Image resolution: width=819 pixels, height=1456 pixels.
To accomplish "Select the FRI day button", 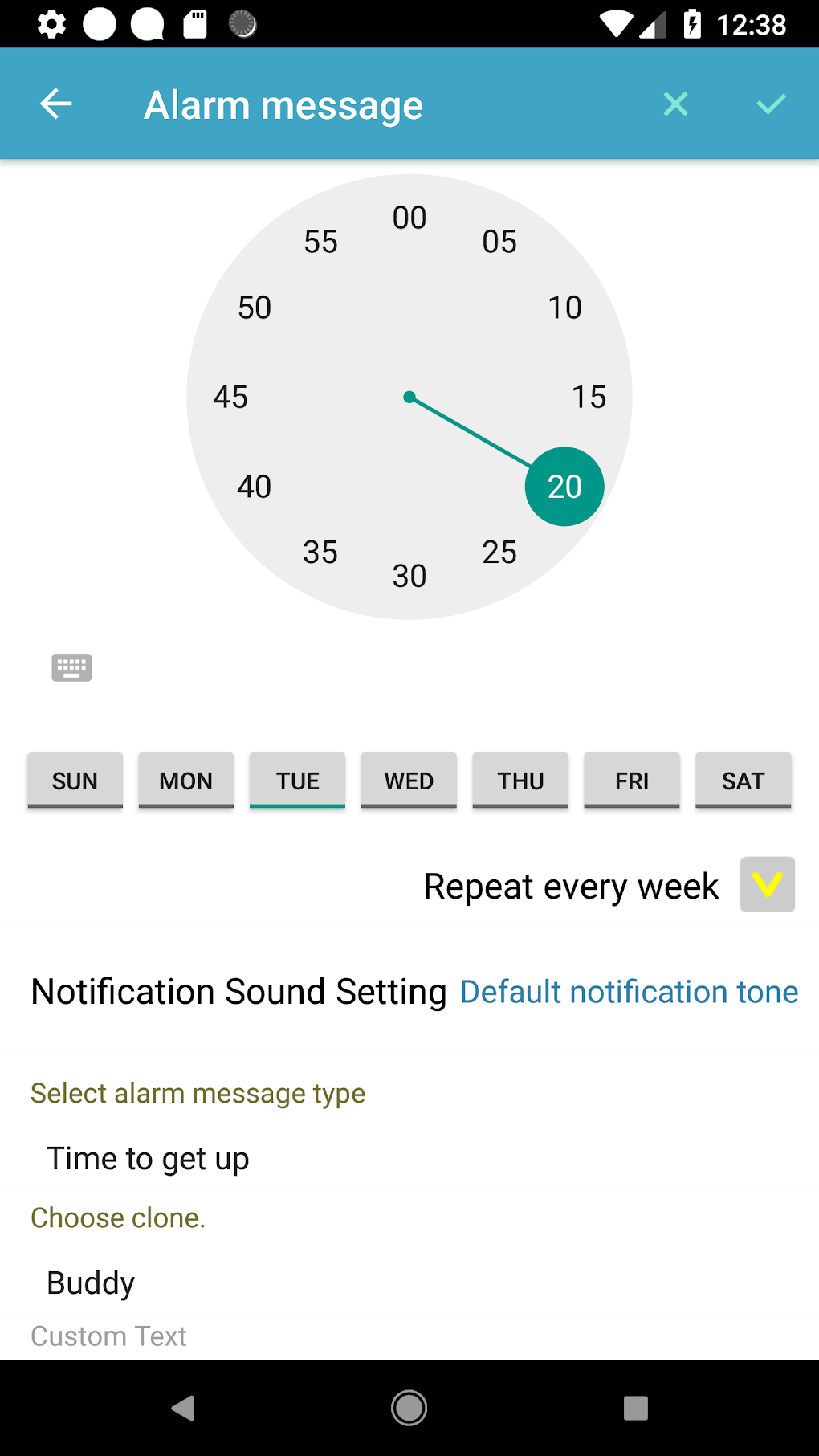I will point(632,781).
